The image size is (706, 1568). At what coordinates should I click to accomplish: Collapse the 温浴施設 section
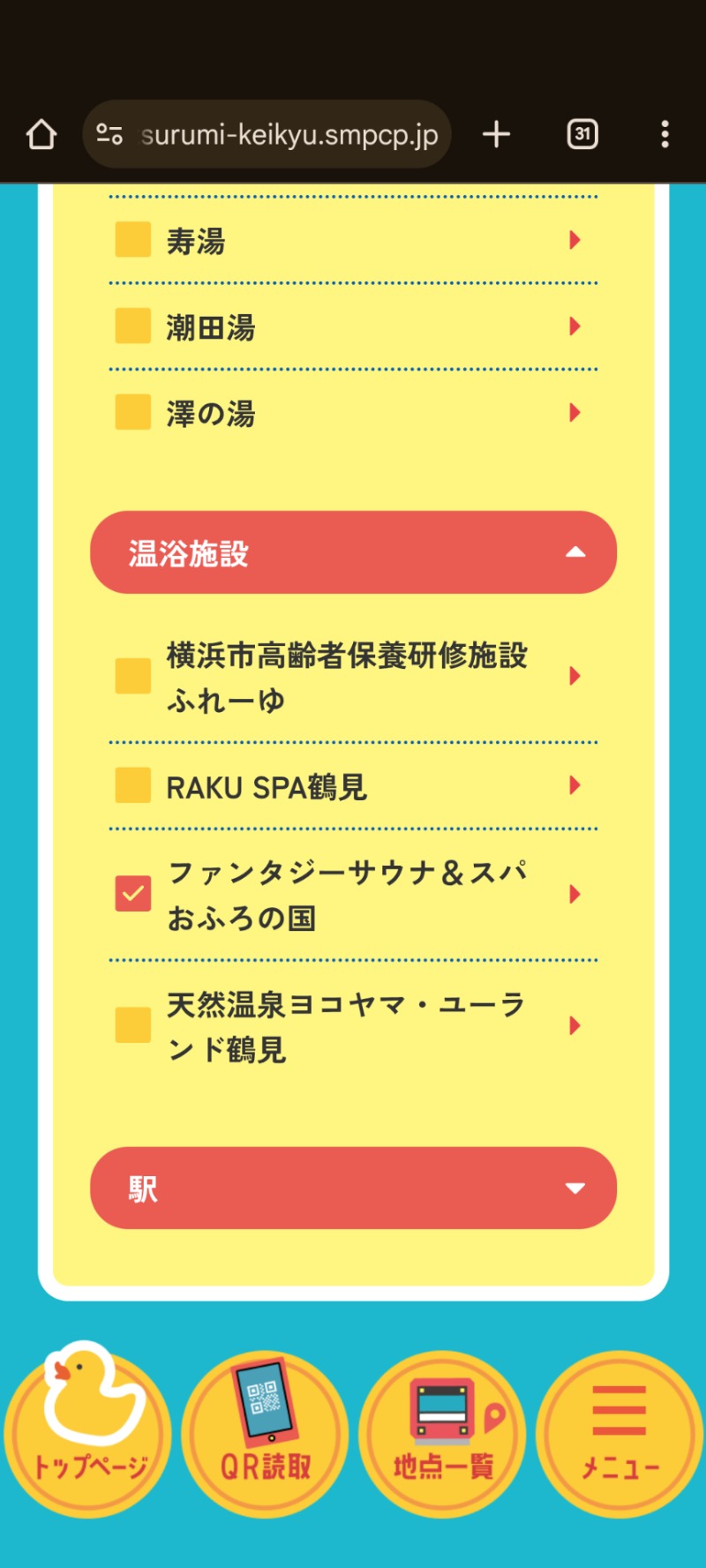click(x=353, y=552)
